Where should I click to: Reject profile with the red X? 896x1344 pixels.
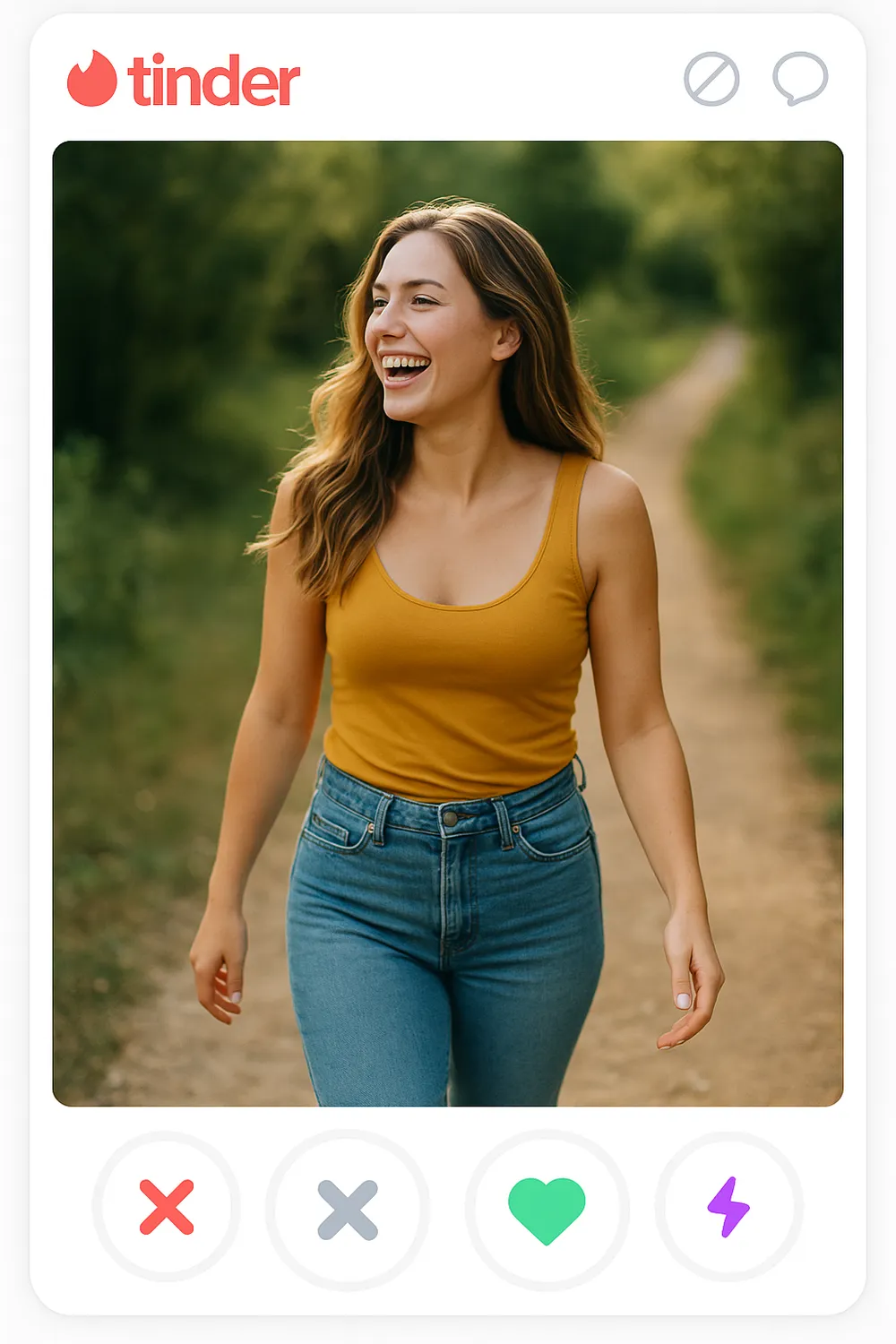coord(167,1207)
